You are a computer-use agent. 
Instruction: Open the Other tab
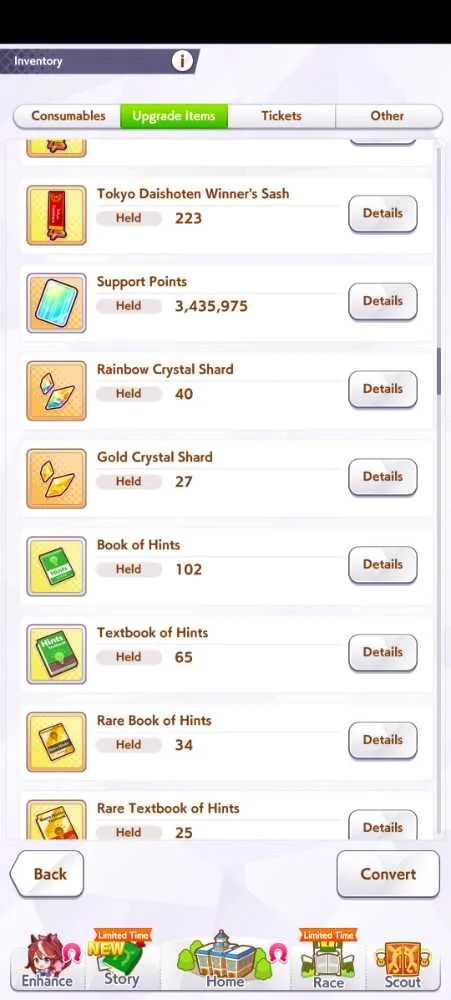coord(388,116)
